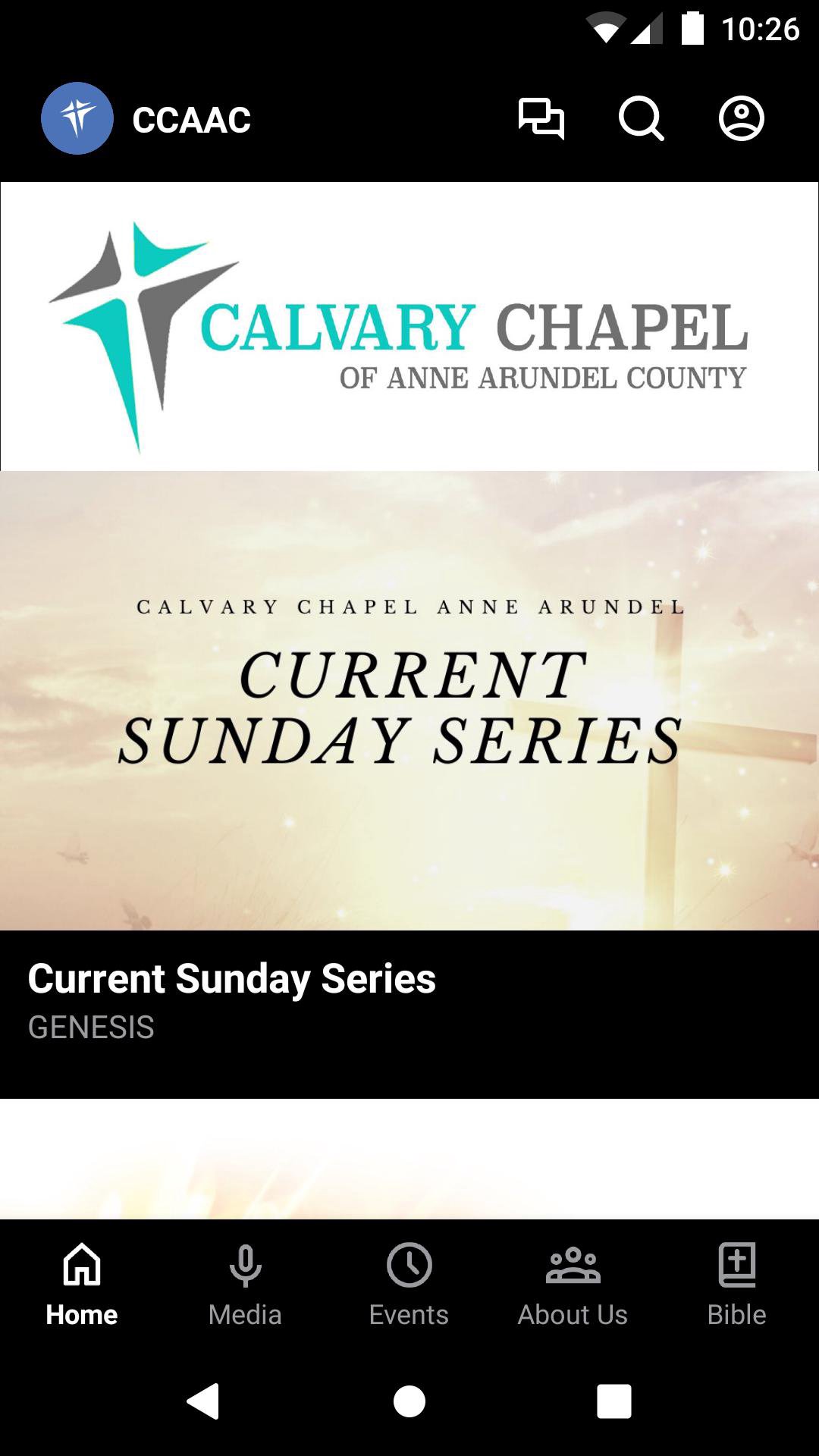Open the messages chat icon
This screenshot has height=1456, width=819.
541,119
